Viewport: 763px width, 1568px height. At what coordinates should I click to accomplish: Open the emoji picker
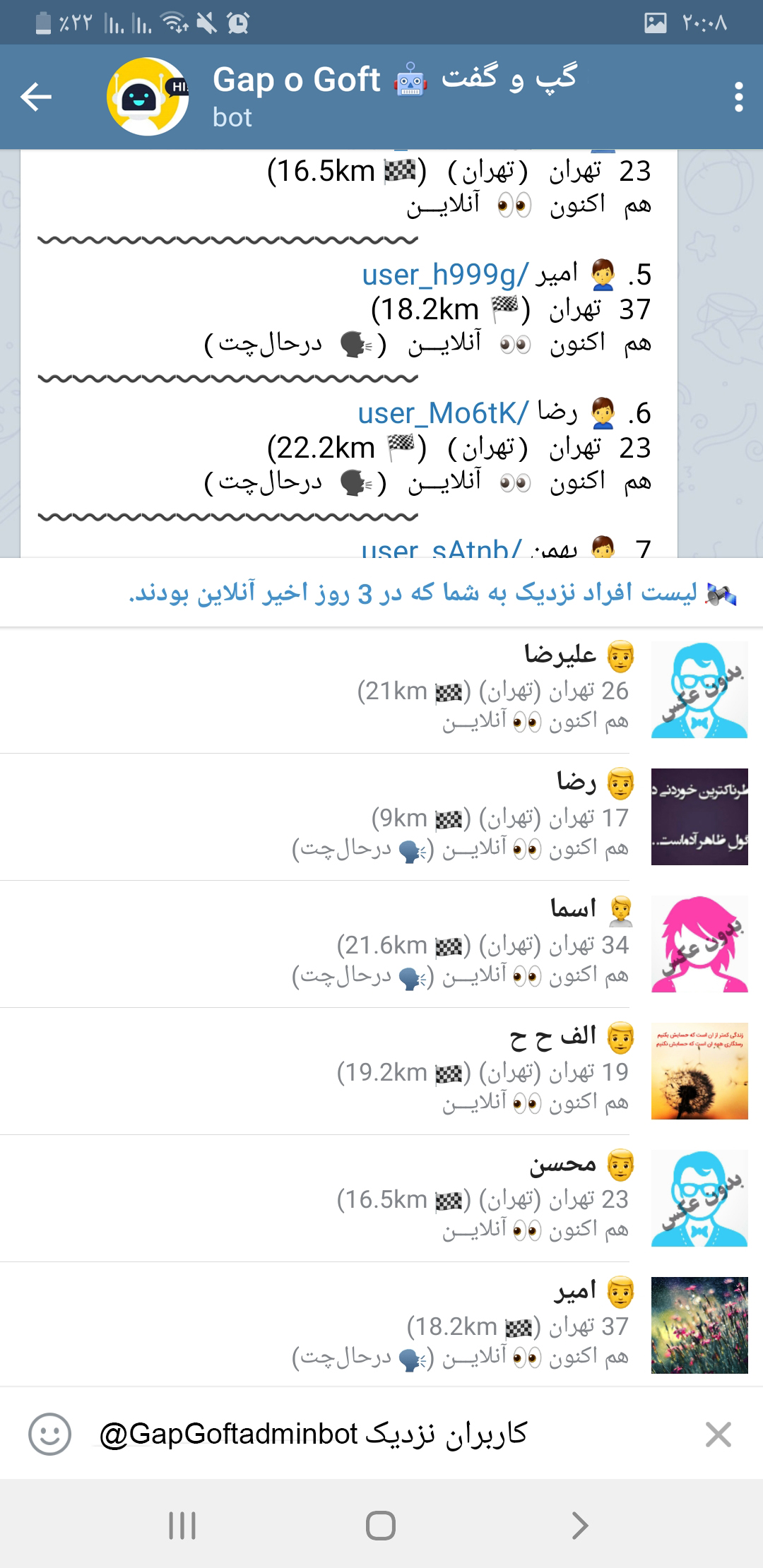tap(49, 1435)
